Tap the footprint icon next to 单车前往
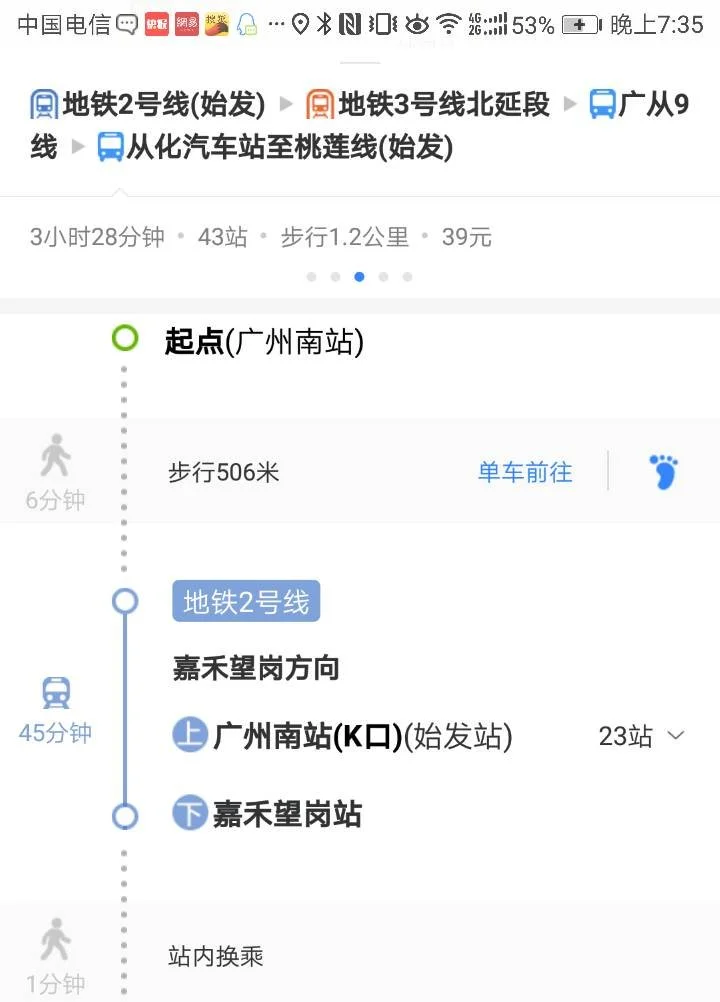This screenshot has height=1002, width=720. 664,472
